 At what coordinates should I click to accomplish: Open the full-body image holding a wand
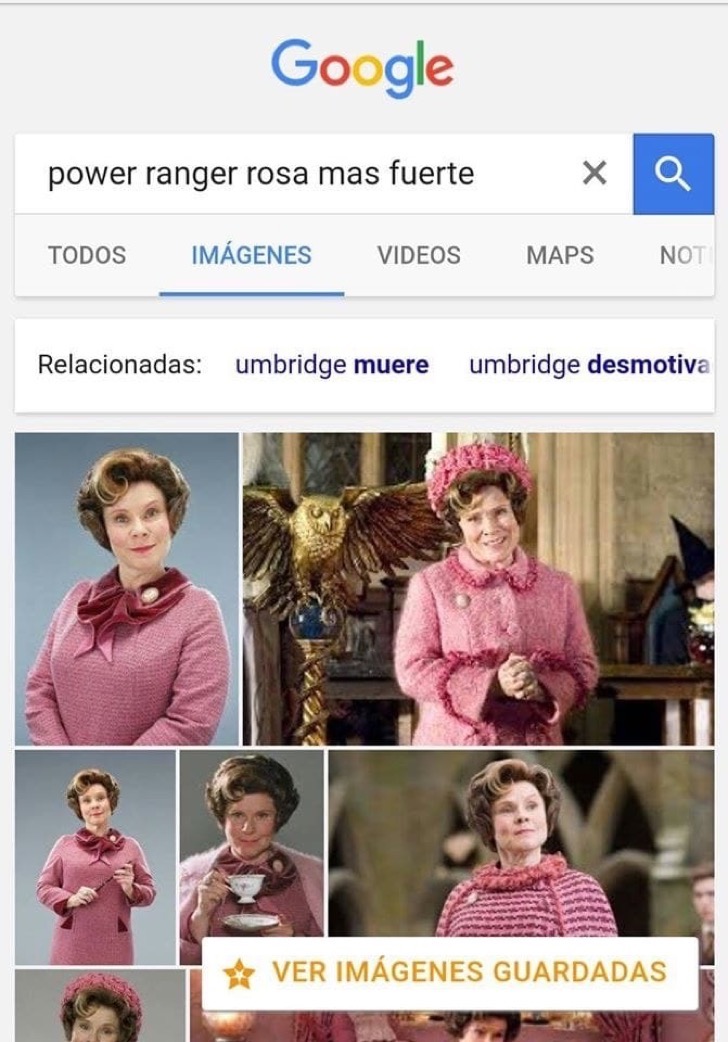(x=95, y=857)
